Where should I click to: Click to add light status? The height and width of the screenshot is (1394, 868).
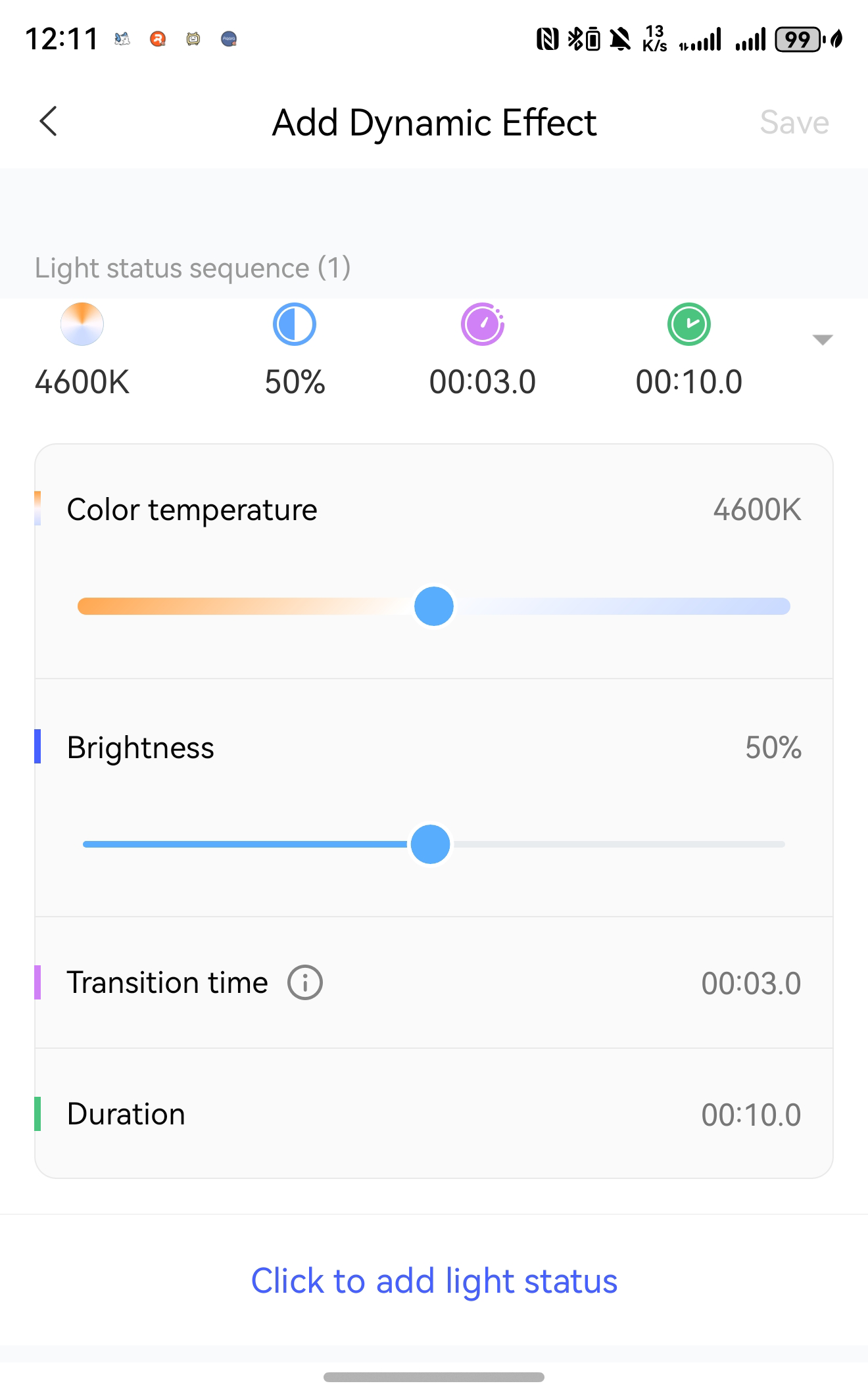coord(434,1281)
